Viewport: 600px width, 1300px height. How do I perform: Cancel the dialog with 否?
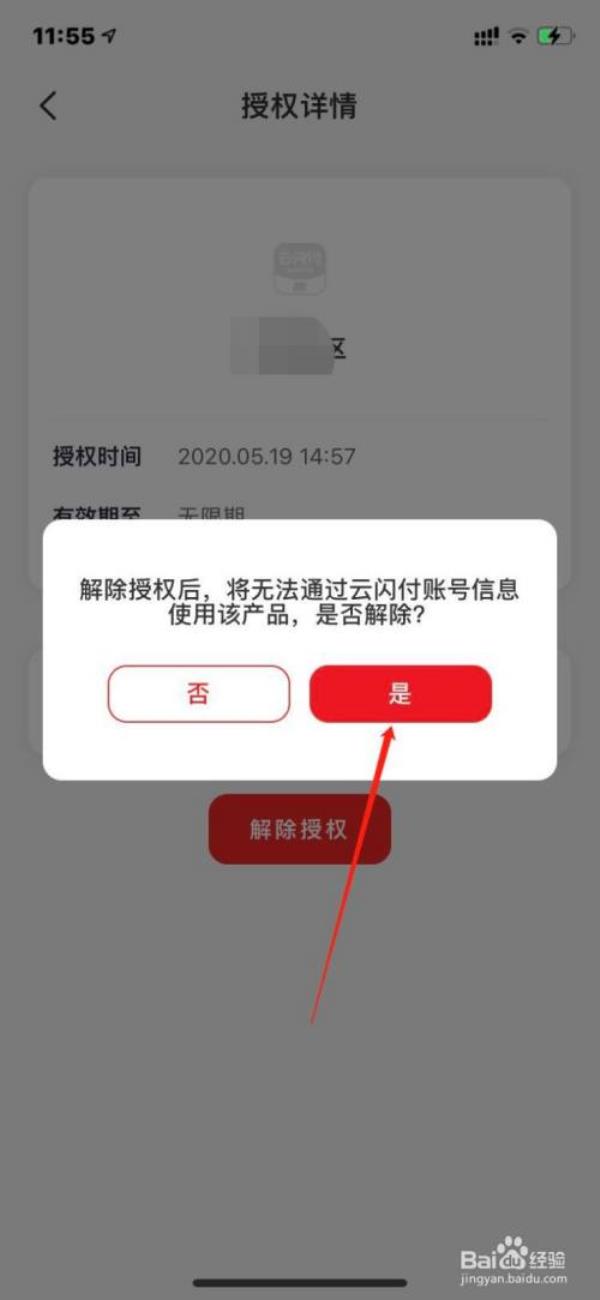[x=198, y=694]
